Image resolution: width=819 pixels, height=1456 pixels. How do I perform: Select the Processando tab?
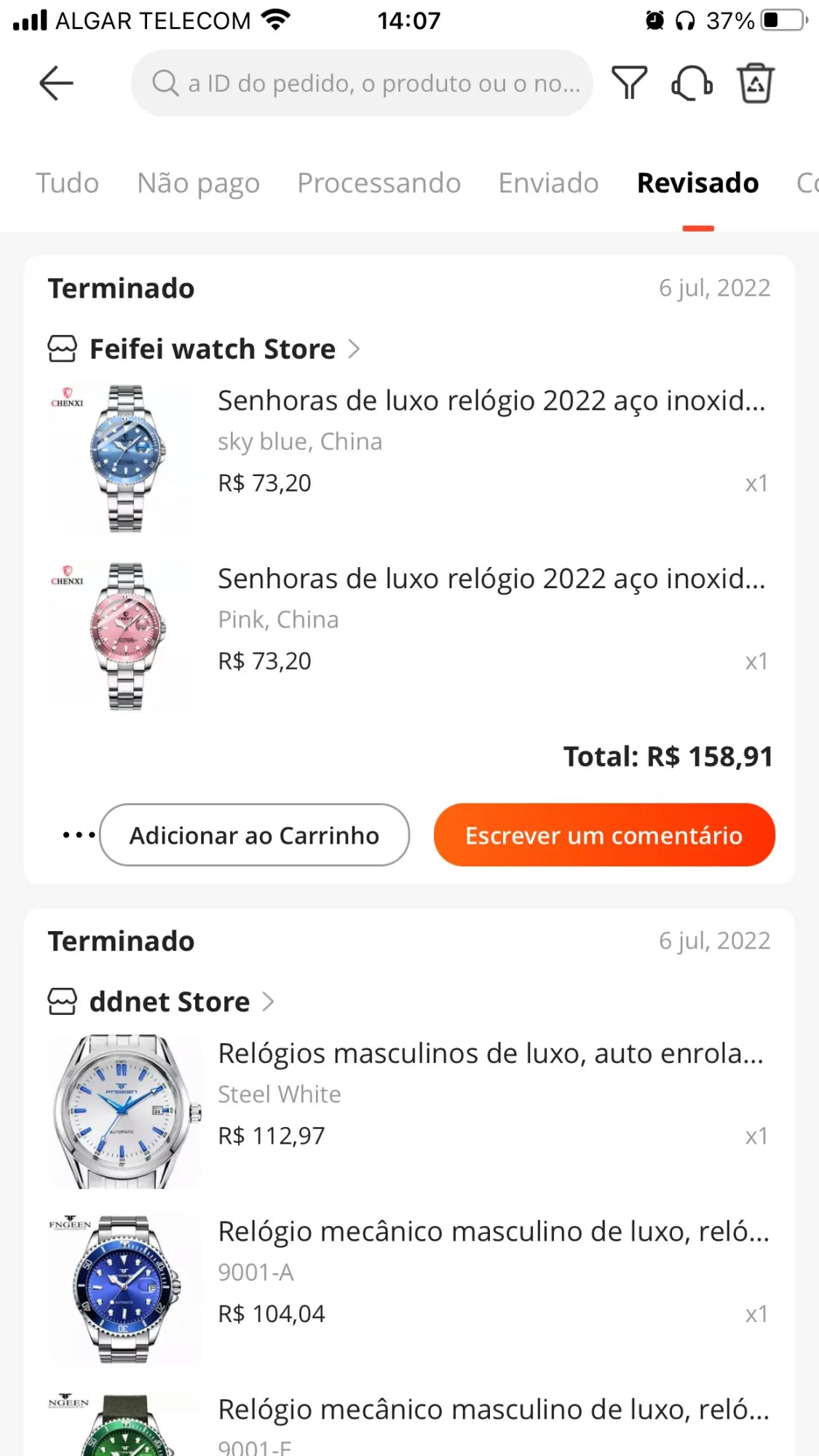point(379,183)
